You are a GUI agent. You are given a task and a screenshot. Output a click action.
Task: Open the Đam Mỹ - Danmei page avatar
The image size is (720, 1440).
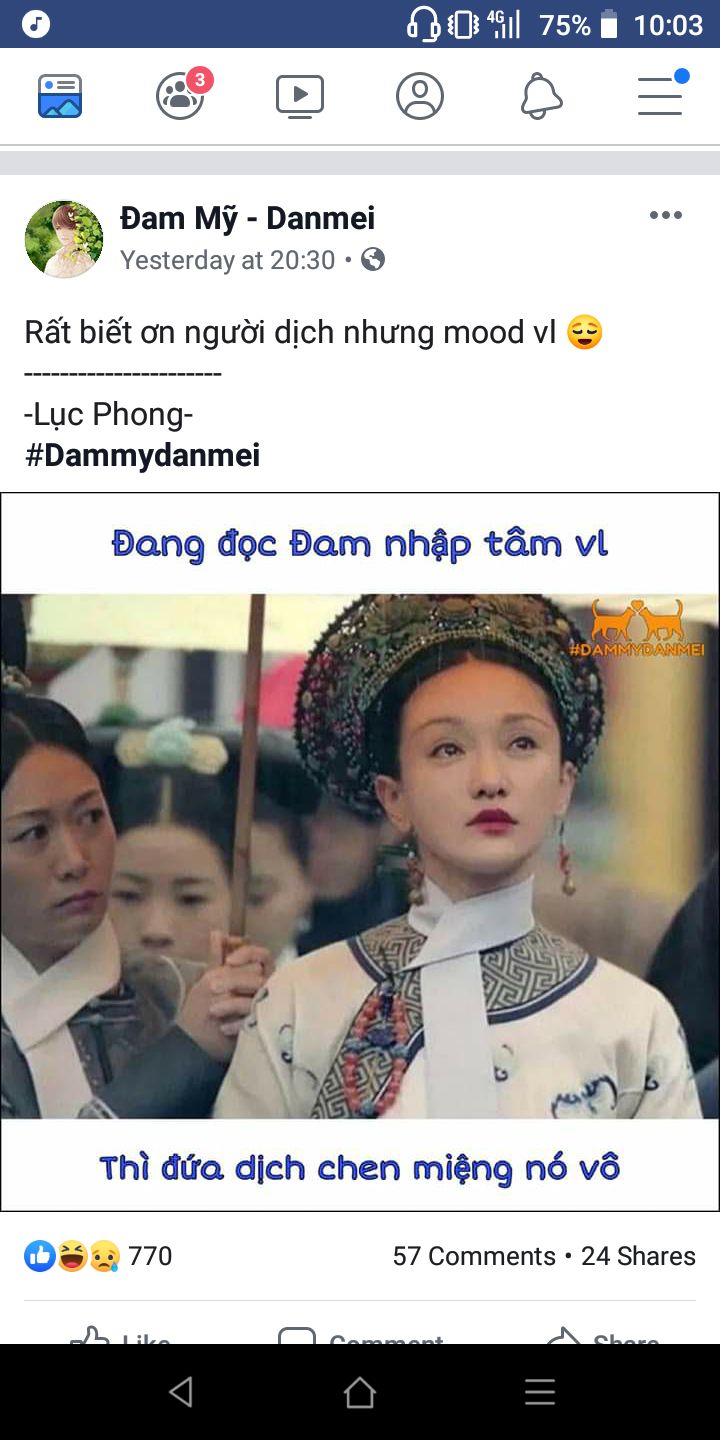coord(64,239)
